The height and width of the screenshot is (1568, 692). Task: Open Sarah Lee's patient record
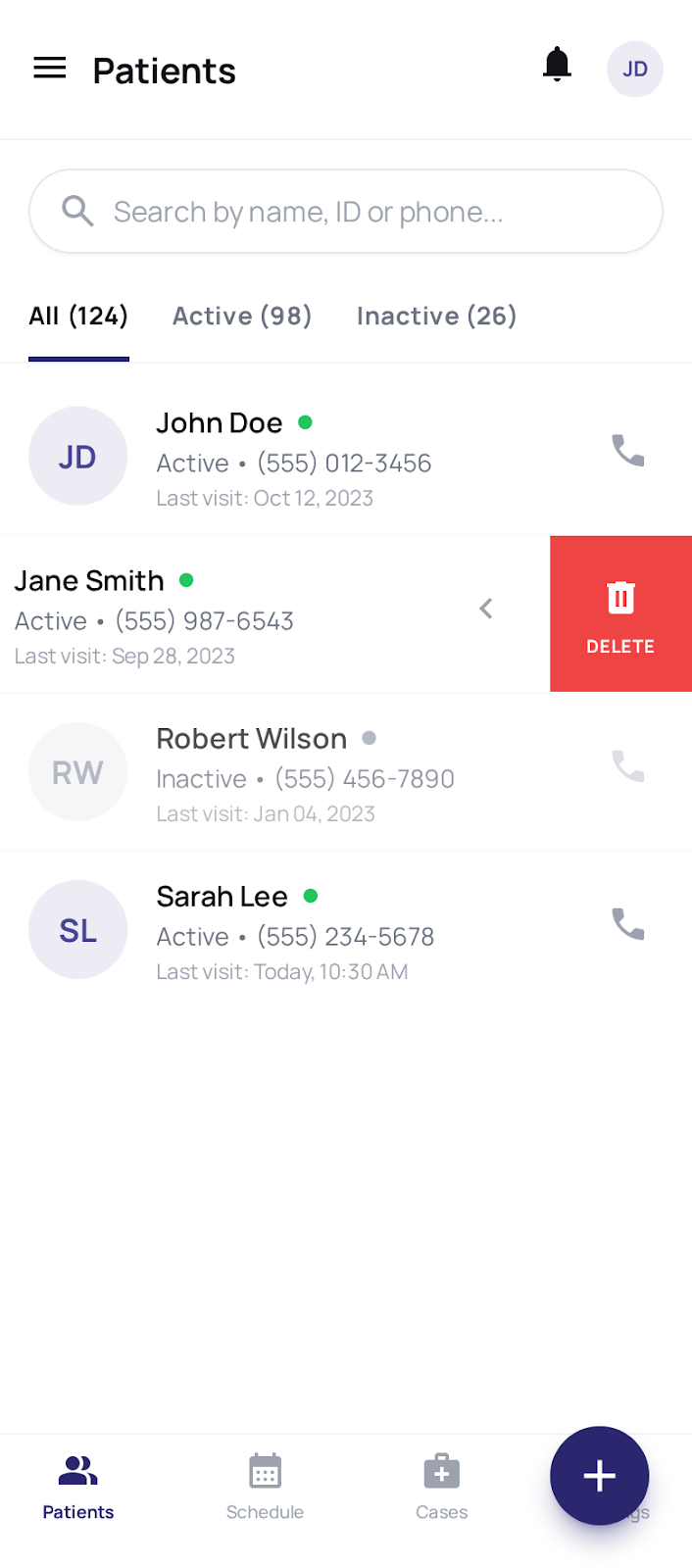(294, 931)
